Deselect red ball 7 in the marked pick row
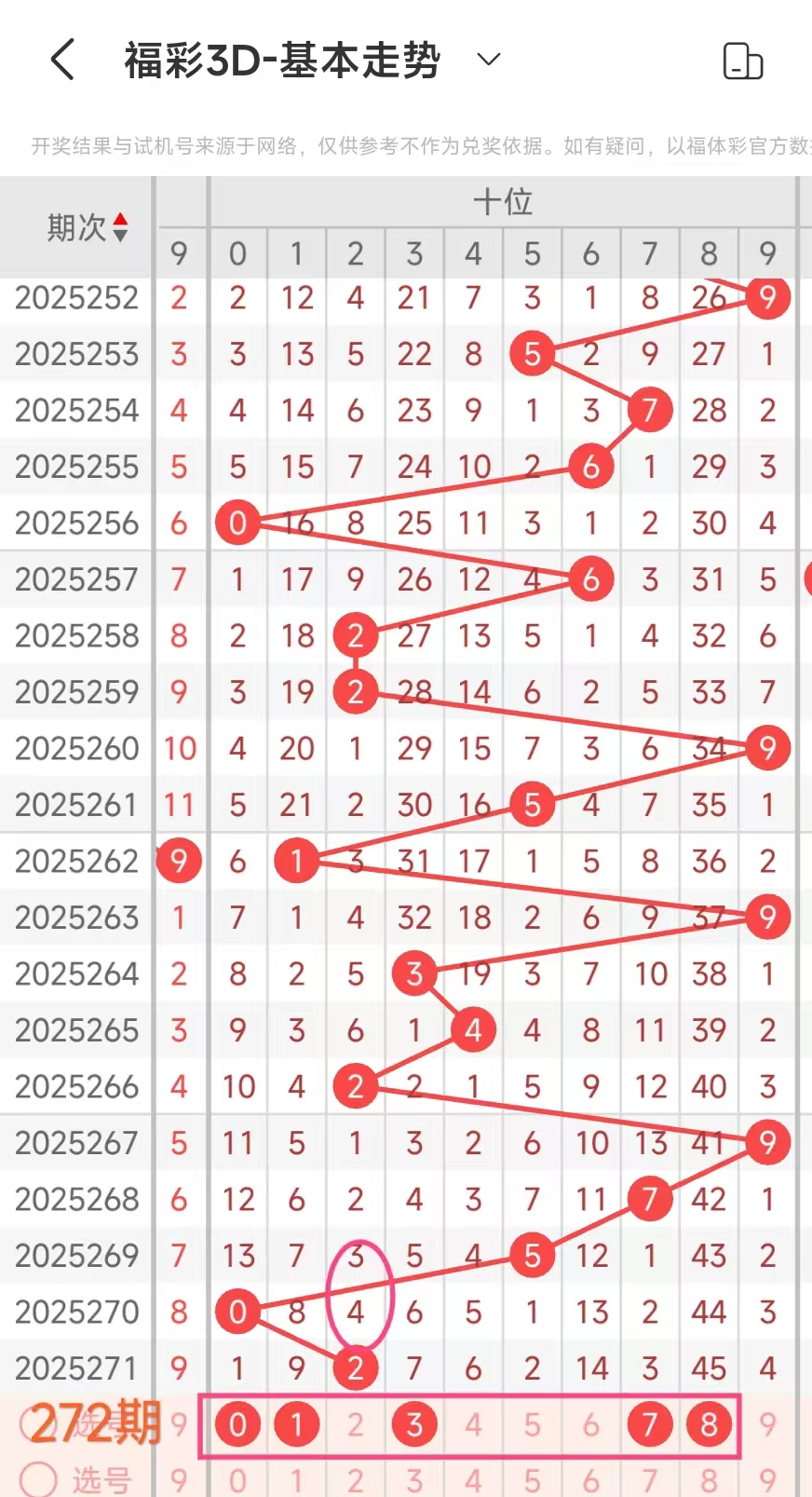 [x=650, y=1424]
